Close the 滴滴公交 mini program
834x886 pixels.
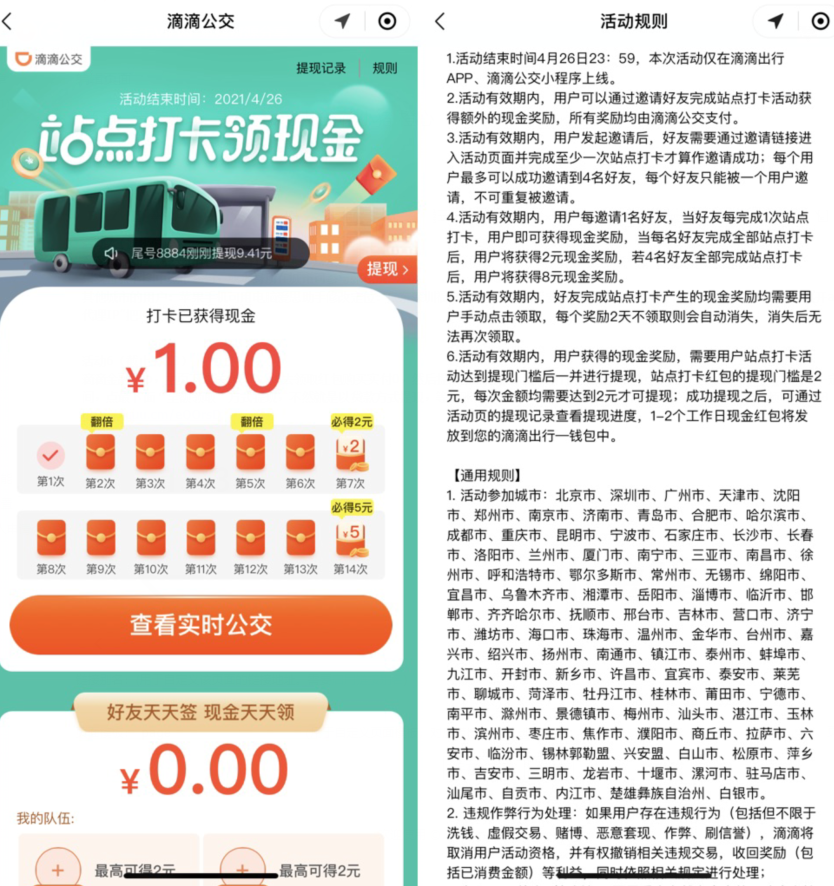386,22
